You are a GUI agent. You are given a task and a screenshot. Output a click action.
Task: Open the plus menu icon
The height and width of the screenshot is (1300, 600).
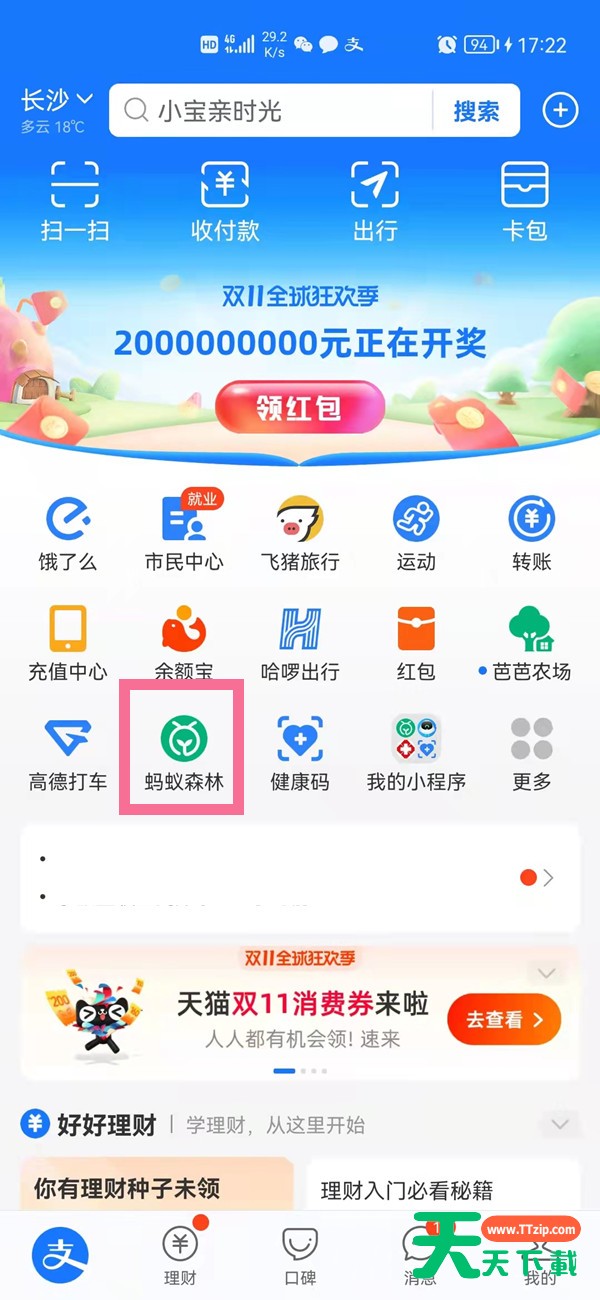[x=560, y=110]
